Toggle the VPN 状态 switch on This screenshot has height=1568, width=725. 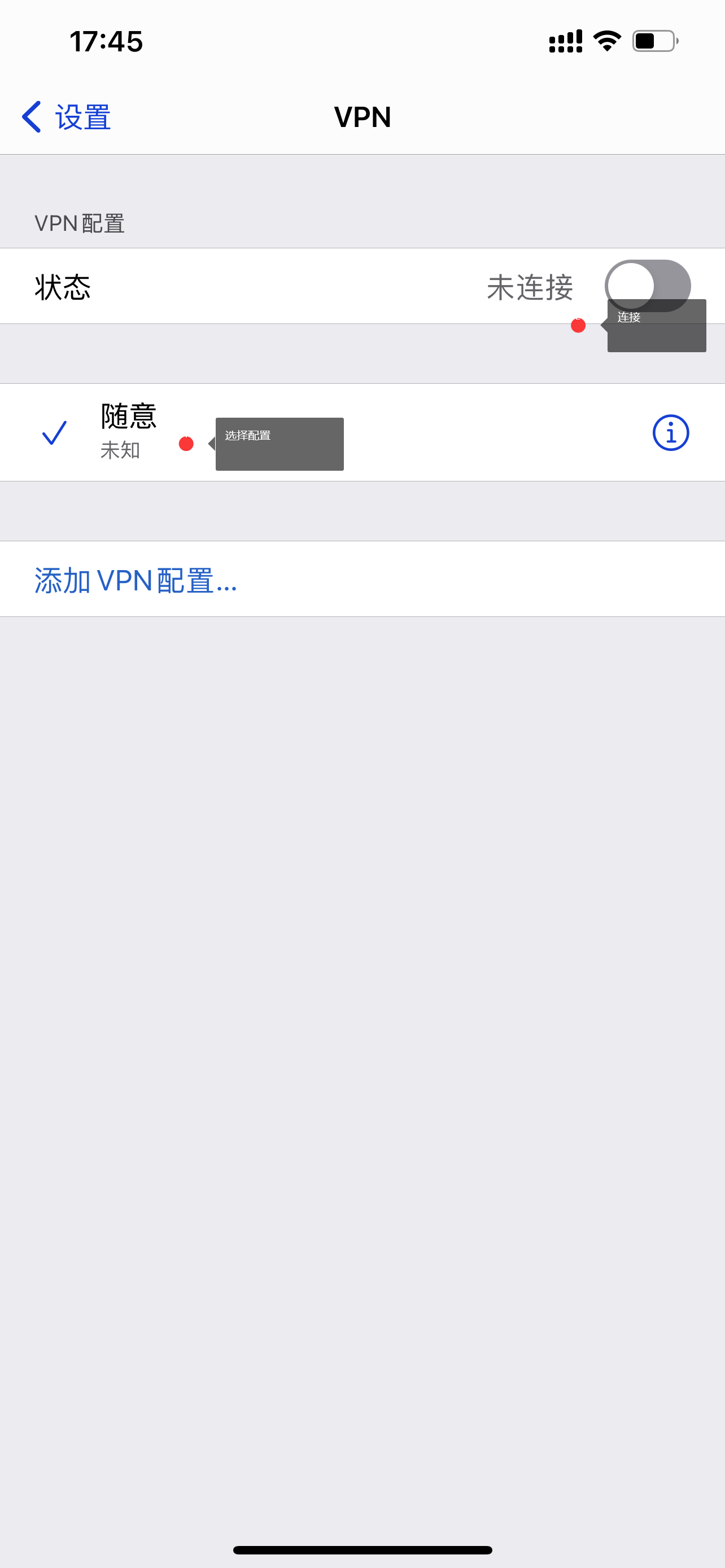coord(647,286)
